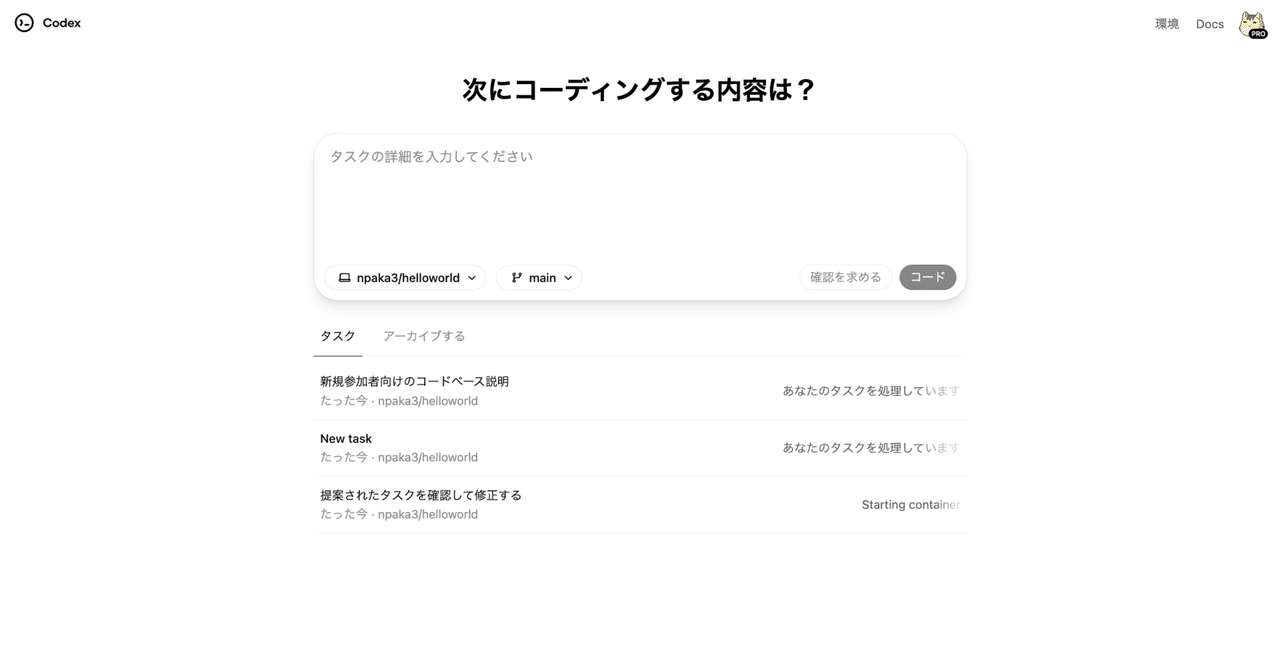Expand the main branch dropdown
This screenshot has width=1280, height=670.
(539, 278)
